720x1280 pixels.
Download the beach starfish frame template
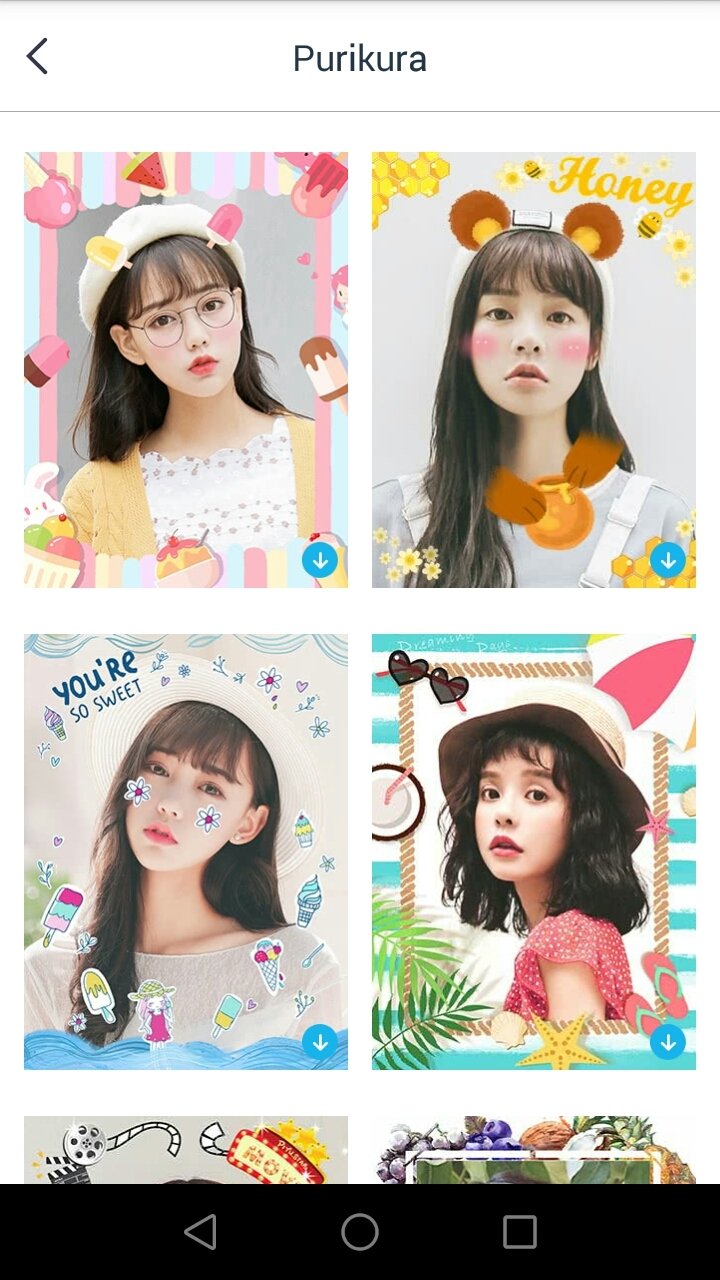click(667, 1043)
